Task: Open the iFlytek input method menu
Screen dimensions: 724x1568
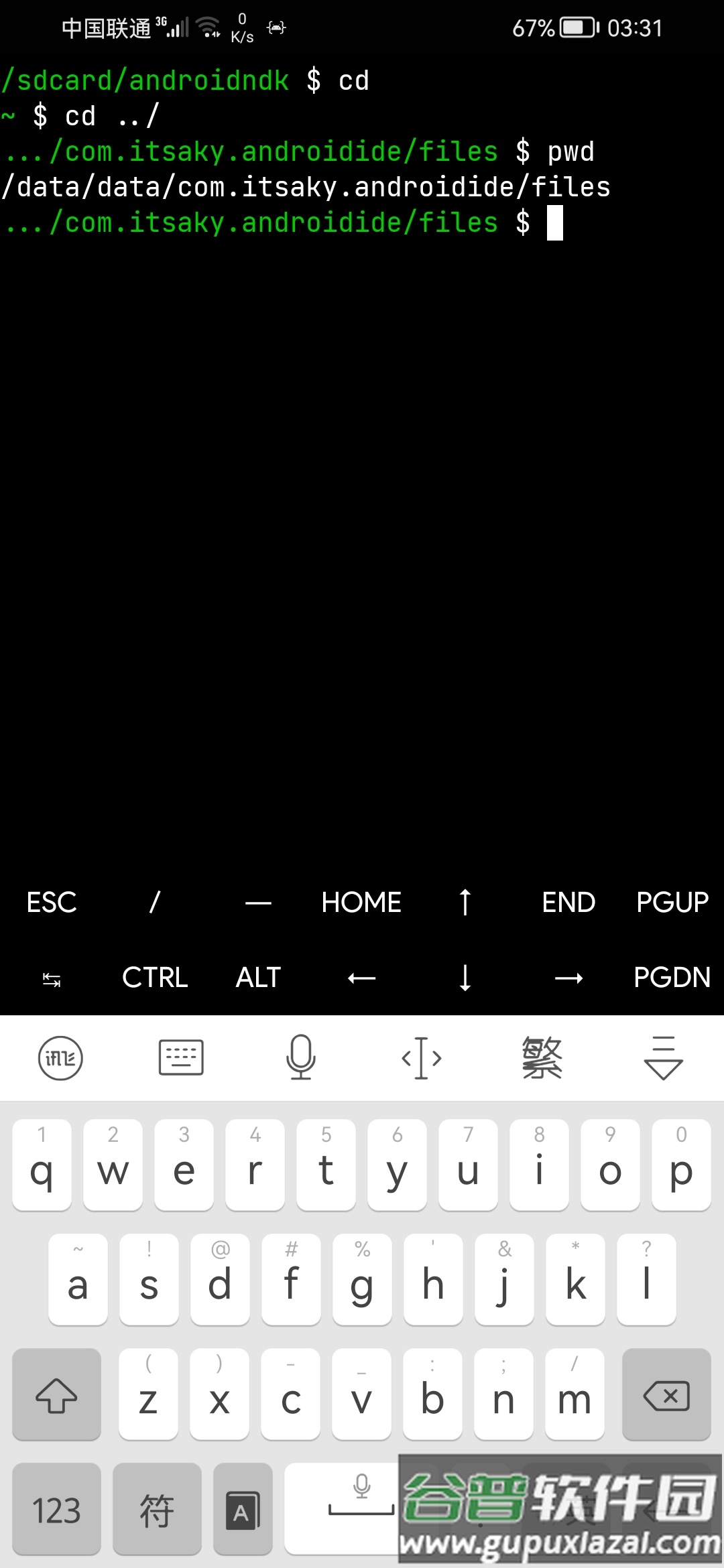Action: point(60,1058)
